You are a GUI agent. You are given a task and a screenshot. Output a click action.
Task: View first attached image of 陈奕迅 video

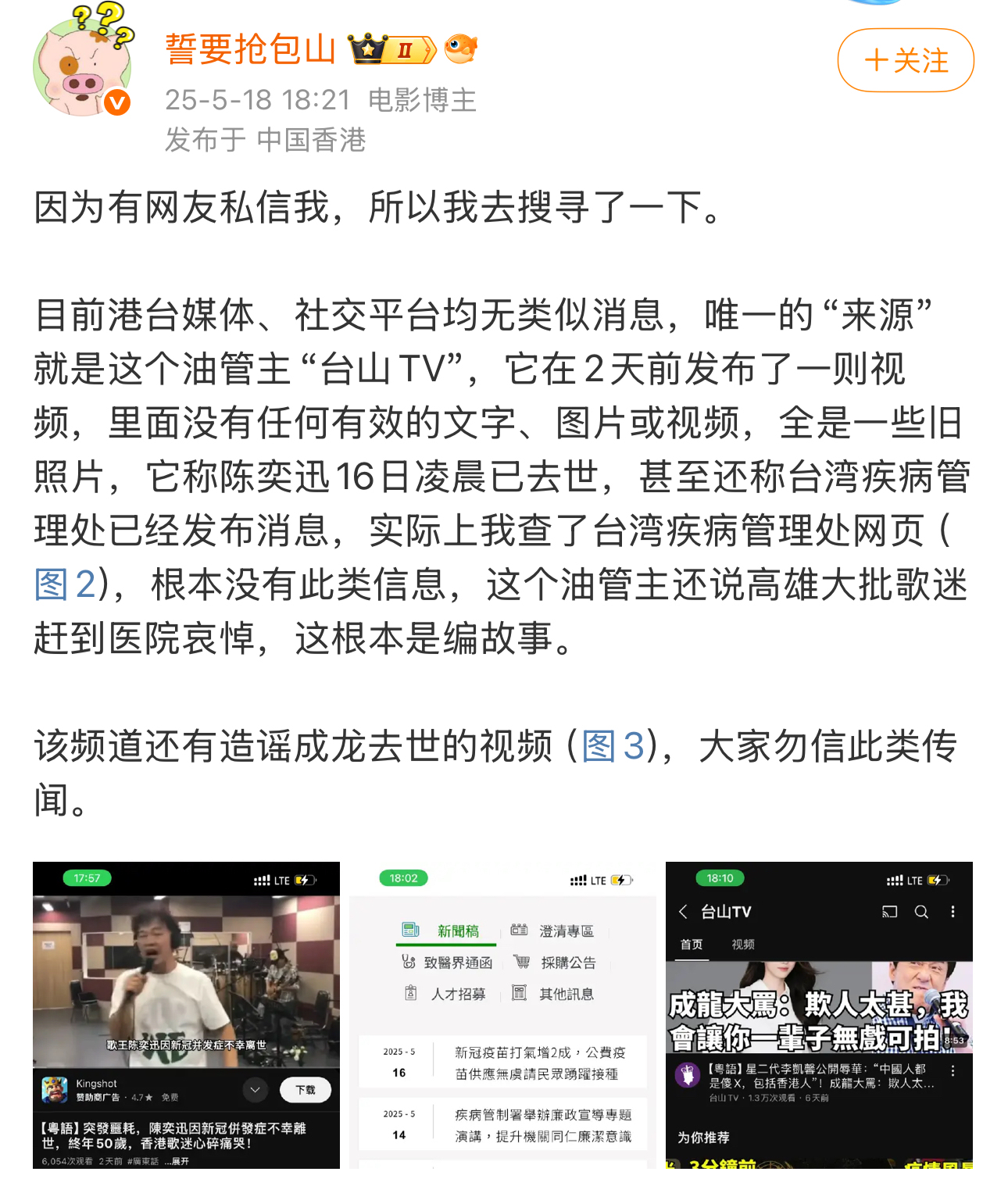pos(186,1014)
